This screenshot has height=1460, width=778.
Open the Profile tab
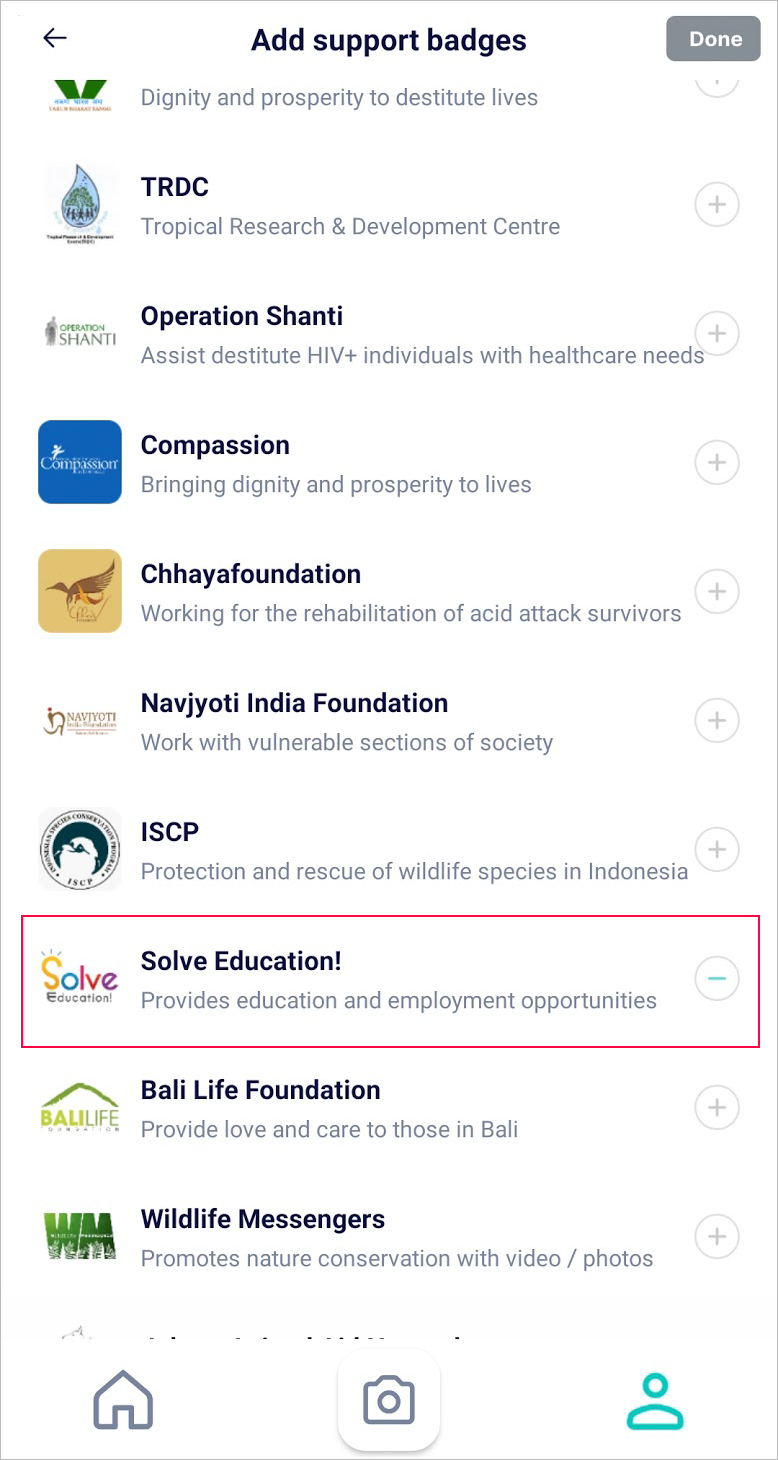pos(655,1400)
